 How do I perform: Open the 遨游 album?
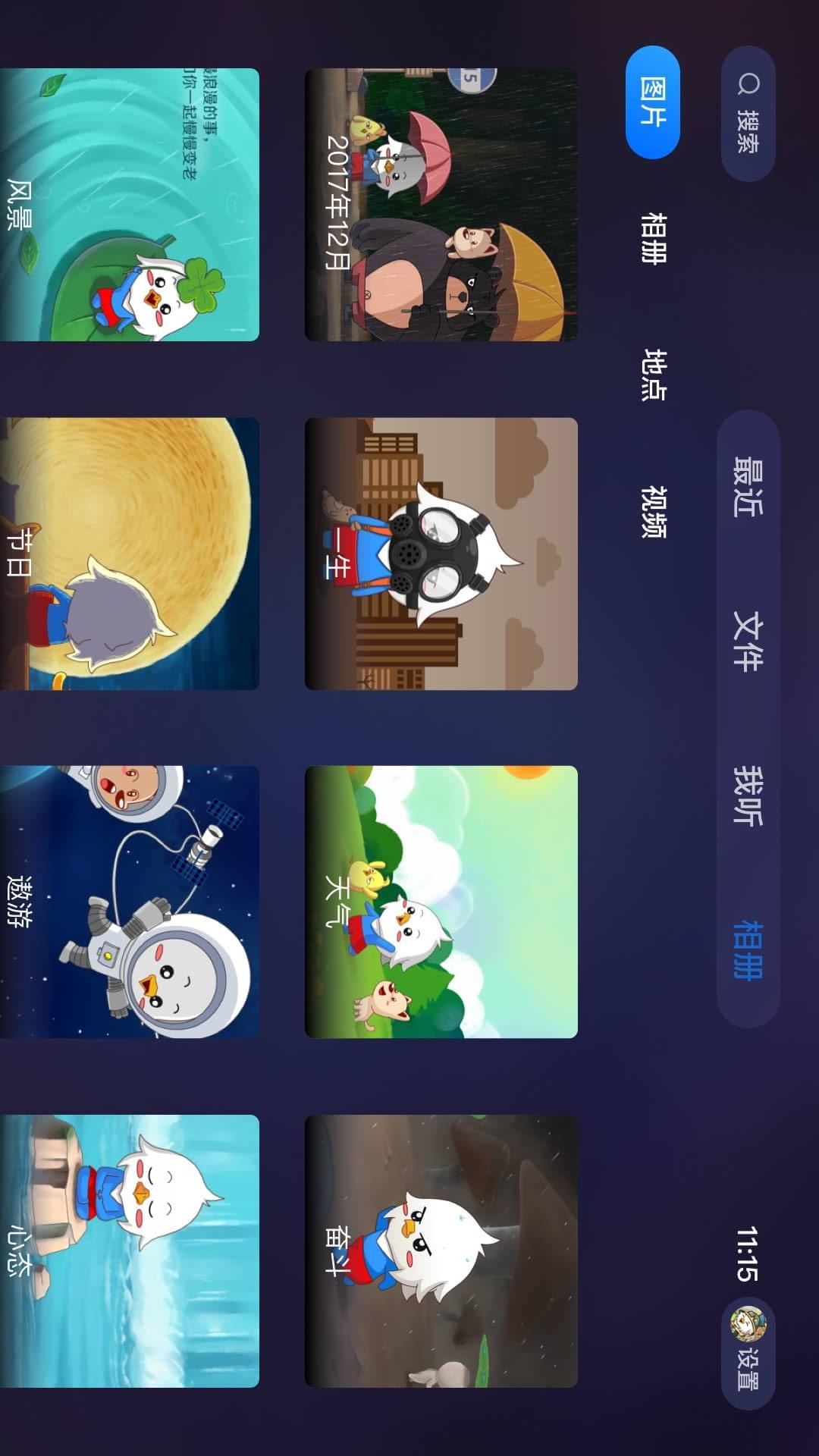tap(129, 902)
